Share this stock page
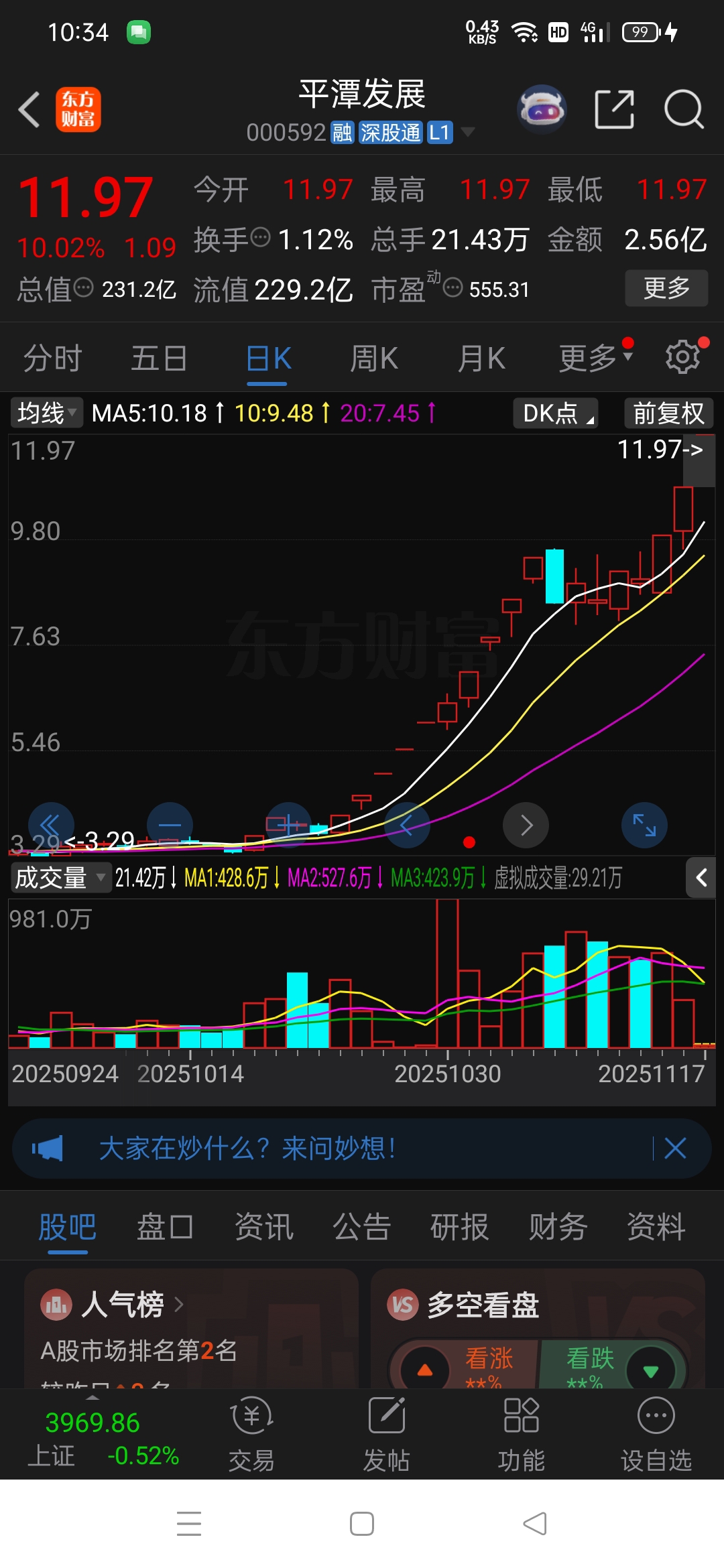The image size is (724, 1568). (614, 109)
